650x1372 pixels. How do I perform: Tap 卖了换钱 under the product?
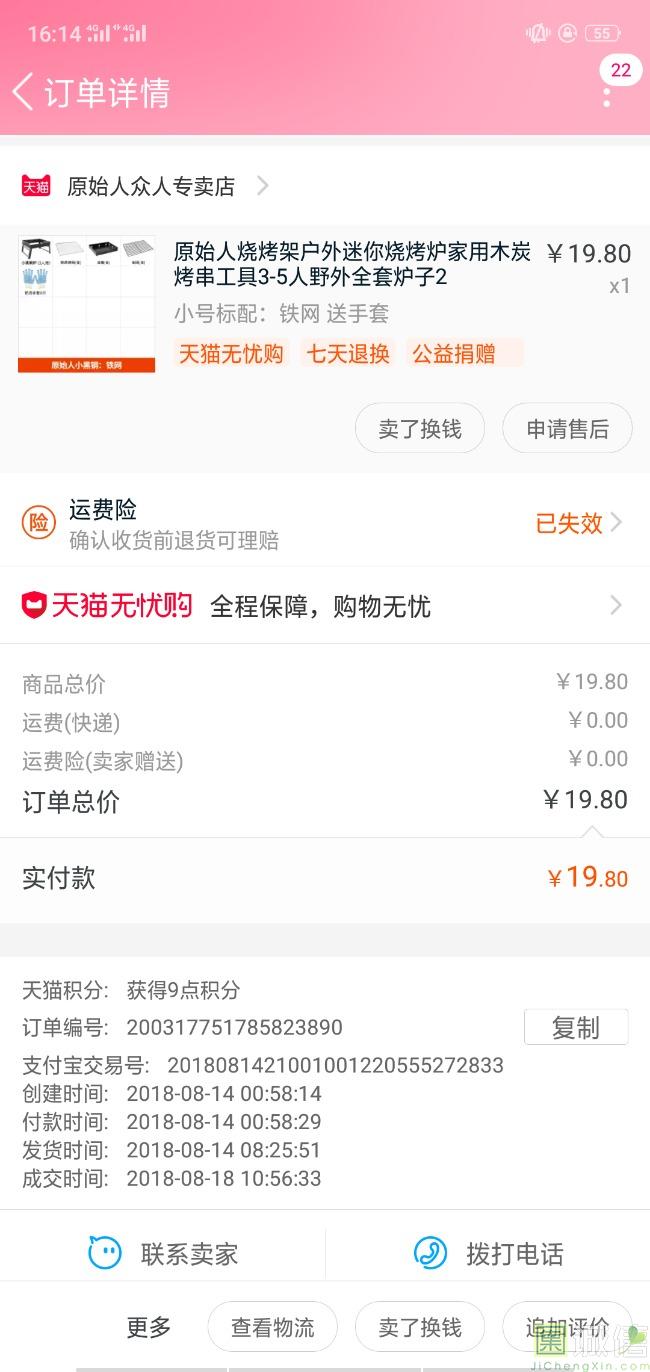[419, 429]
